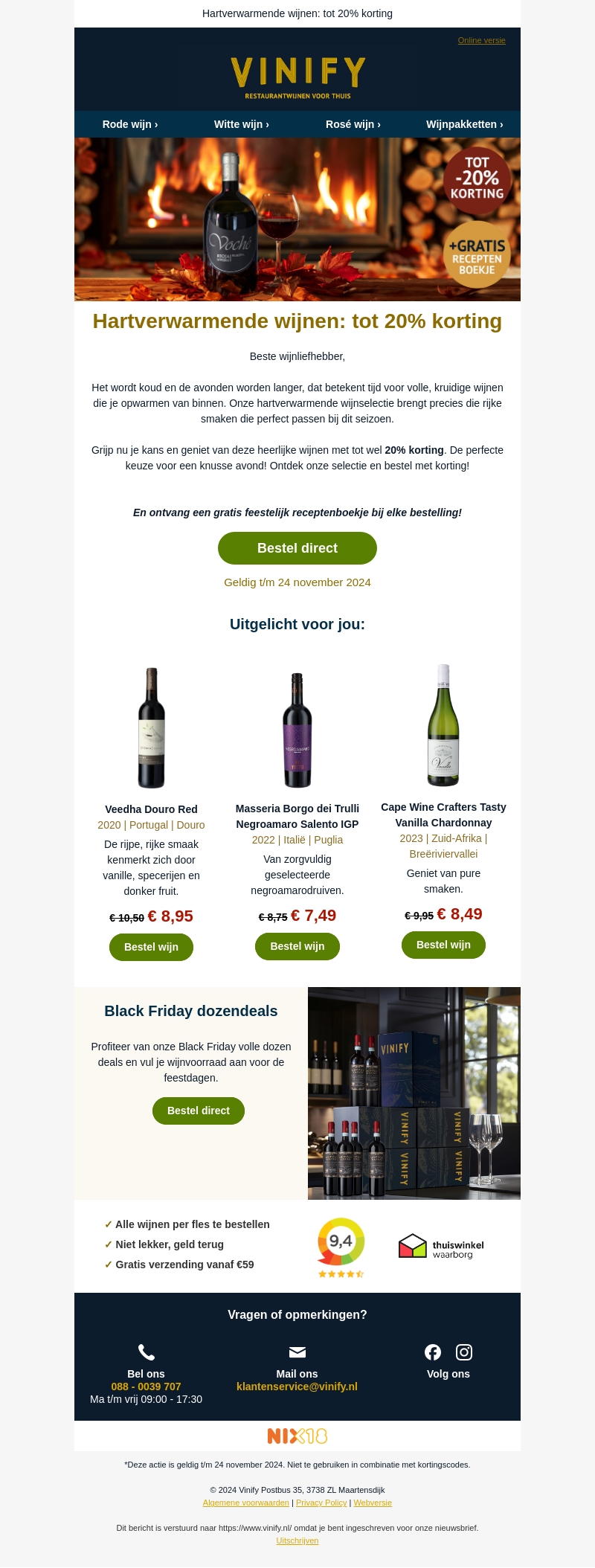This screenshot has height=1568, width=595.
Task: Order the Cape Wine Crafters Chardonnay
Action: coord(443,945)
